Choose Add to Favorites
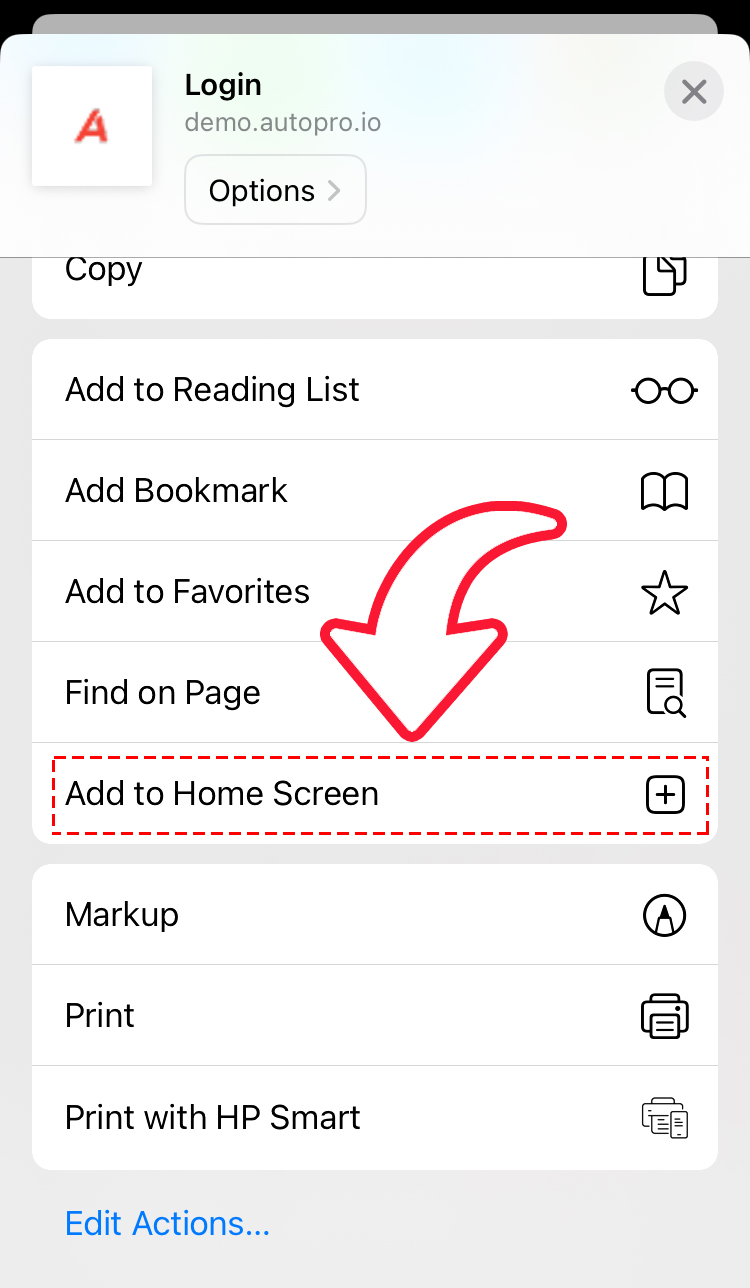The height and width of the screenshot is (1288, 750). (375, 592)
